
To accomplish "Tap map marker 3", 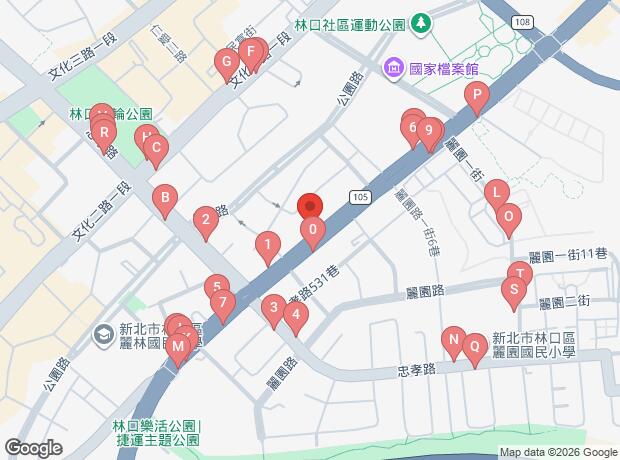I will [x=272, y=308].
